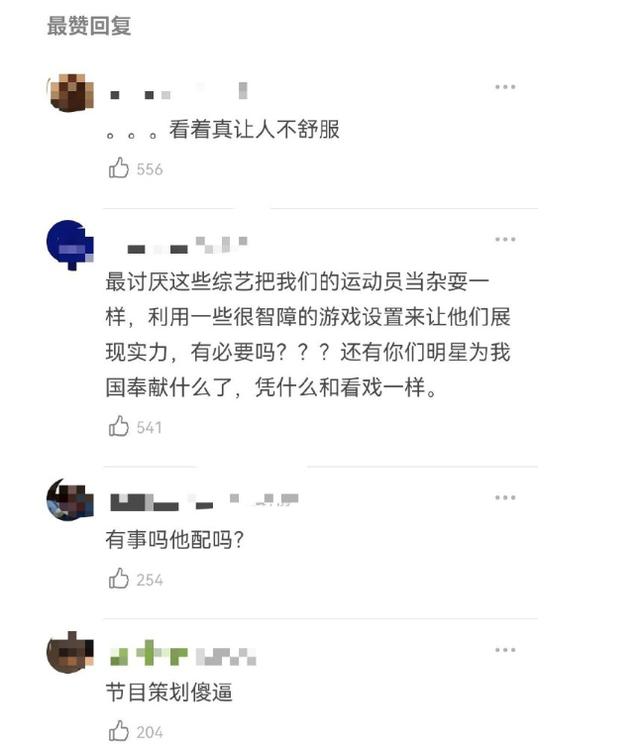Like the comment "节目策划傻逼"
This screenshot has width=640, height=753.
pyautogui.click(x=119, y=731)
